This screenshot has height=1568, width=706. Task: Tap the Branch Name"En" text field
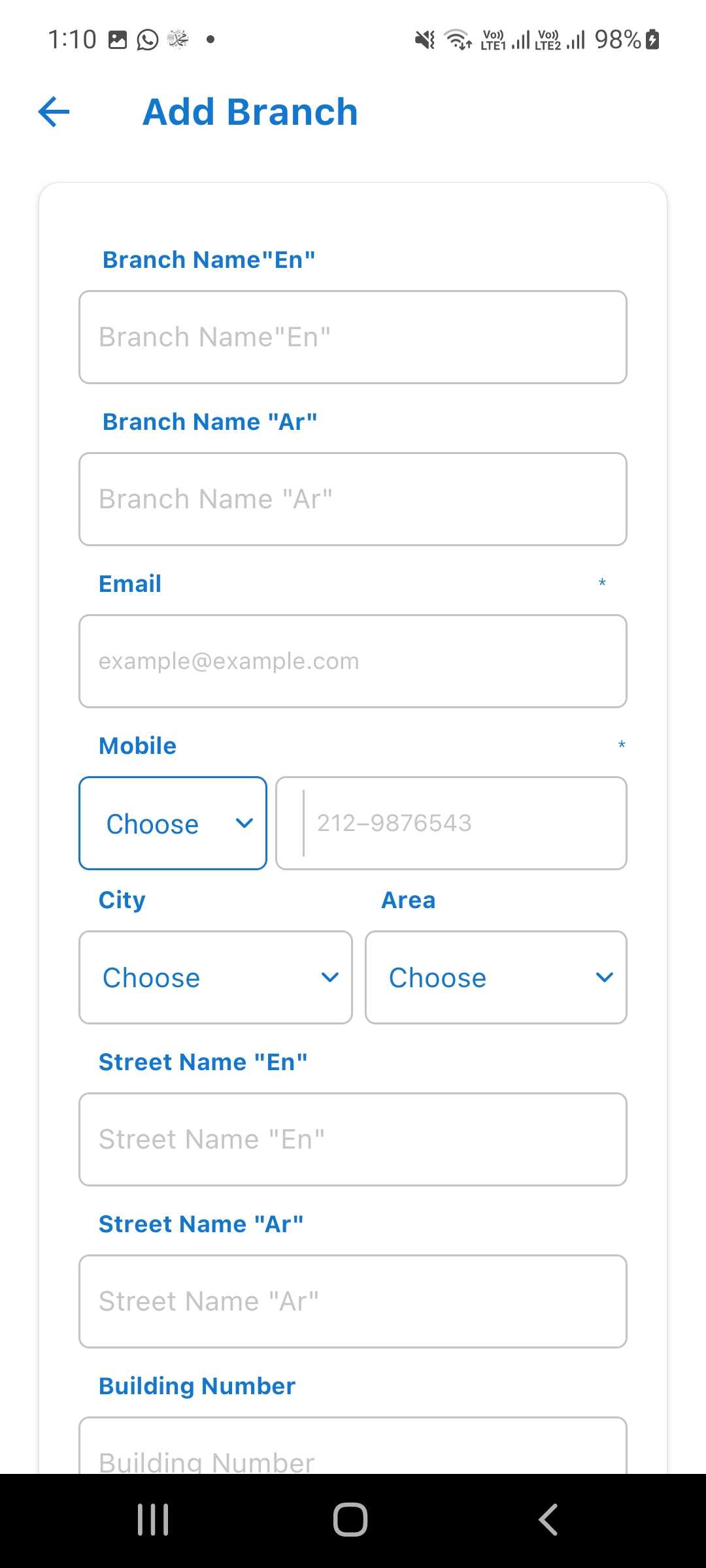[353, 337]
